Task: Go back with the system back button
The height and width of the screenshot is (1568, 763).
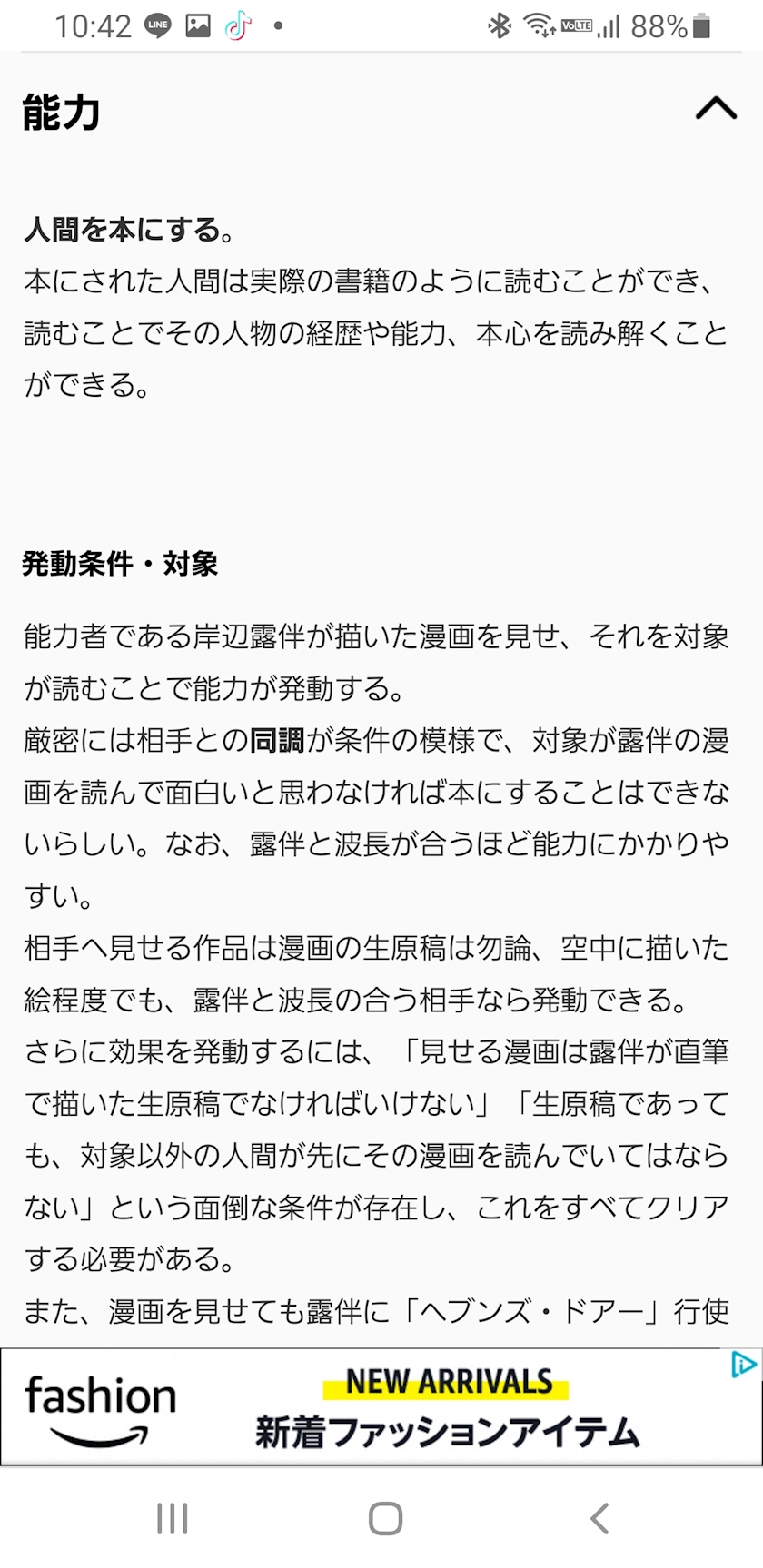Action: [599, 1518]
